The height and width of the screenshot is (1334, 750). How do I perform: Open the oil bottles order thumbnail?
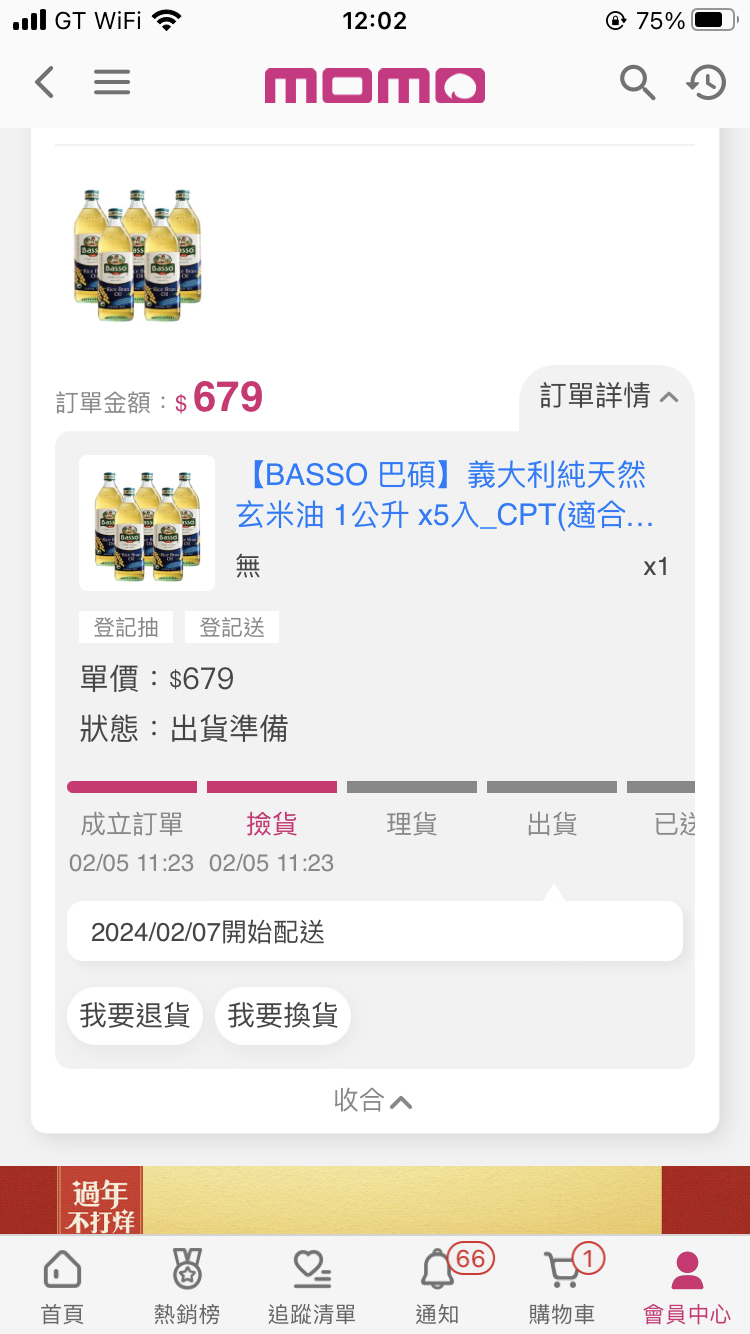[138, 255]
